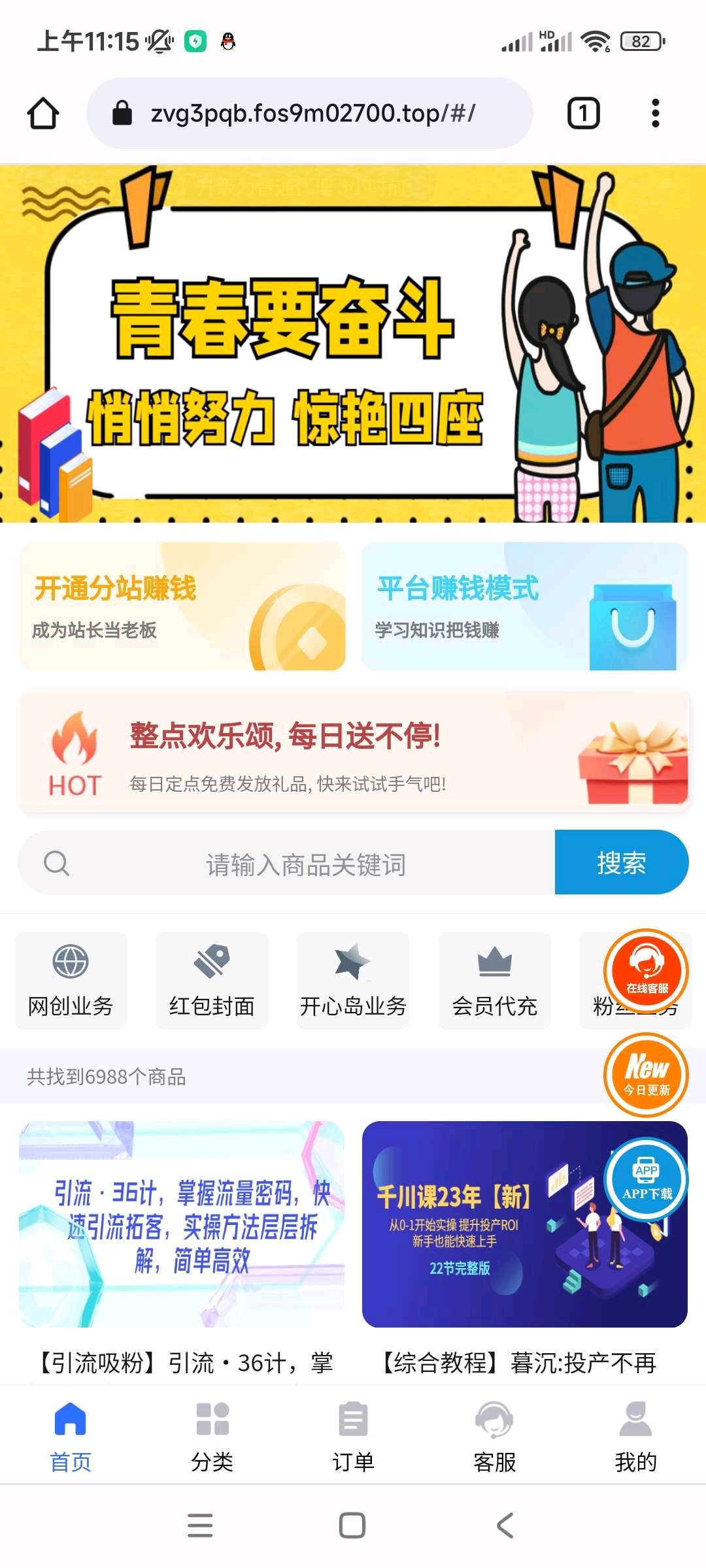Open the 开通分站赚钱 card
This screenshot has height=1568, width=706.
(x=182, y=606)
